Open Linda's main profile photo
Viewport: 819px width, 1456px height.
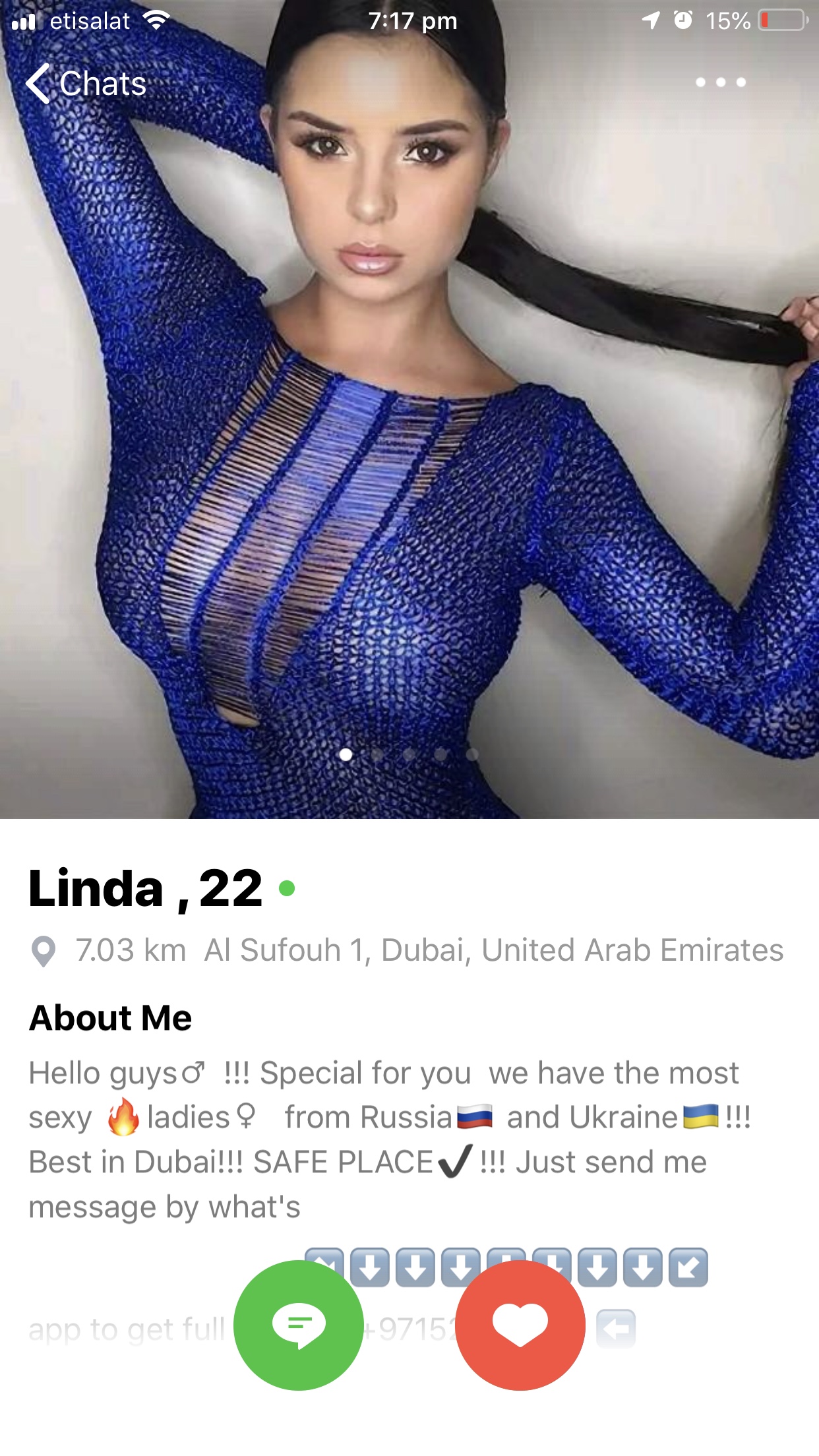pos(409,409)
